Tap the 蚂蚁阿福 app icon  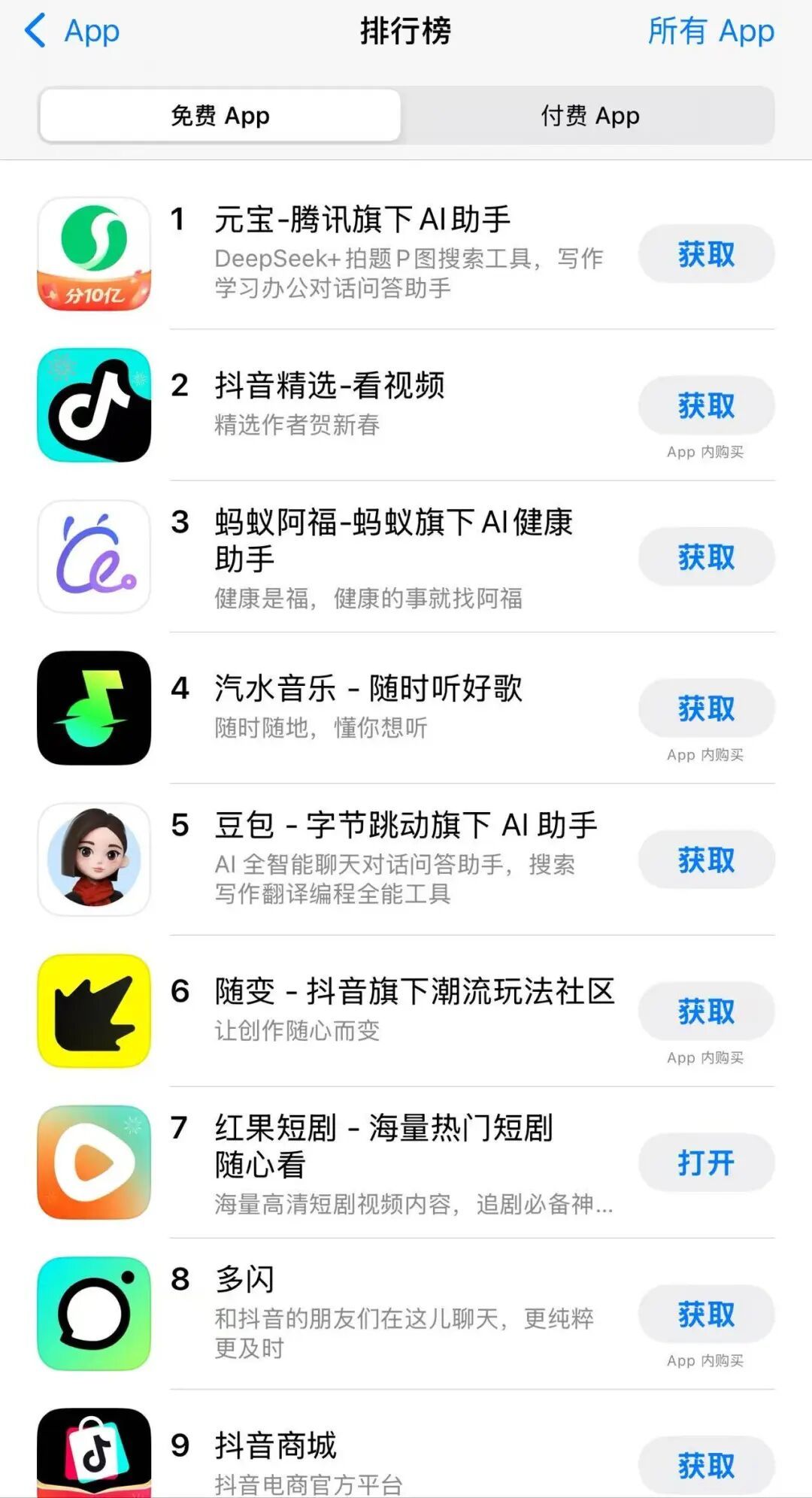coord(94,556)
